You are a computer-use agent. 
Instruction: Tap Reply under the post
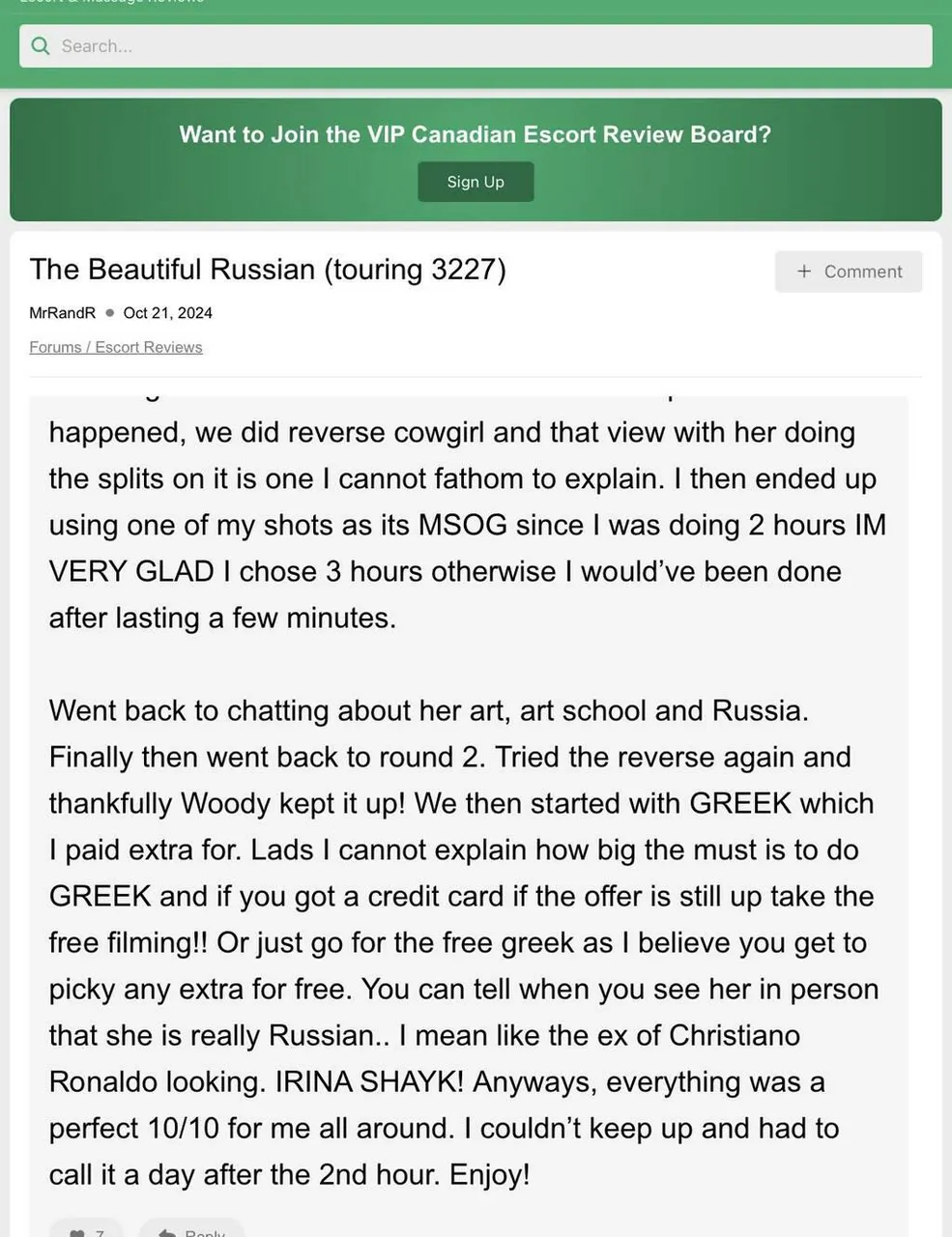click(192, 1230)
